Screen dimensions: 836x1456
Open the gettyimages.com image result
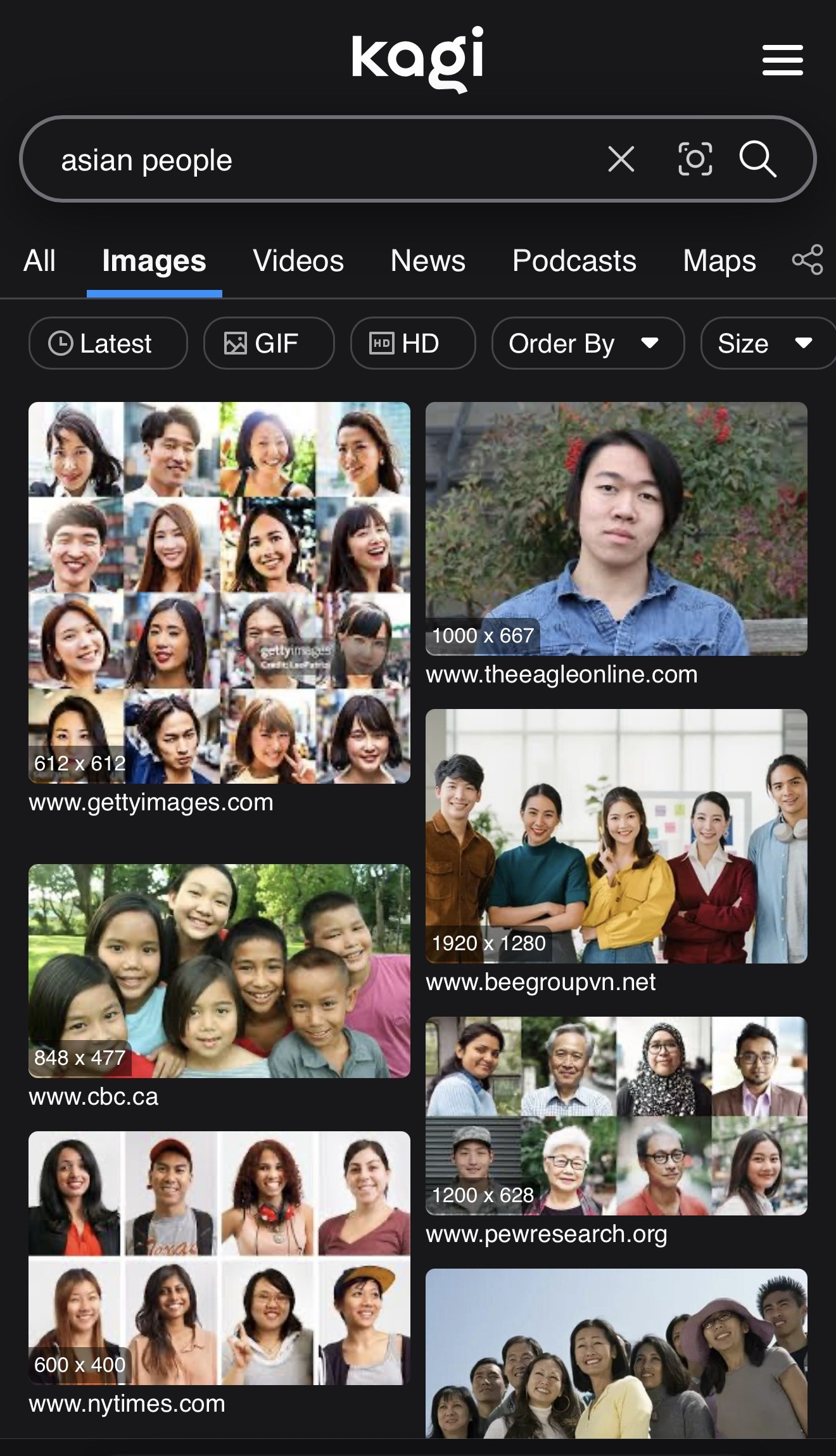(x=219, y=593)
